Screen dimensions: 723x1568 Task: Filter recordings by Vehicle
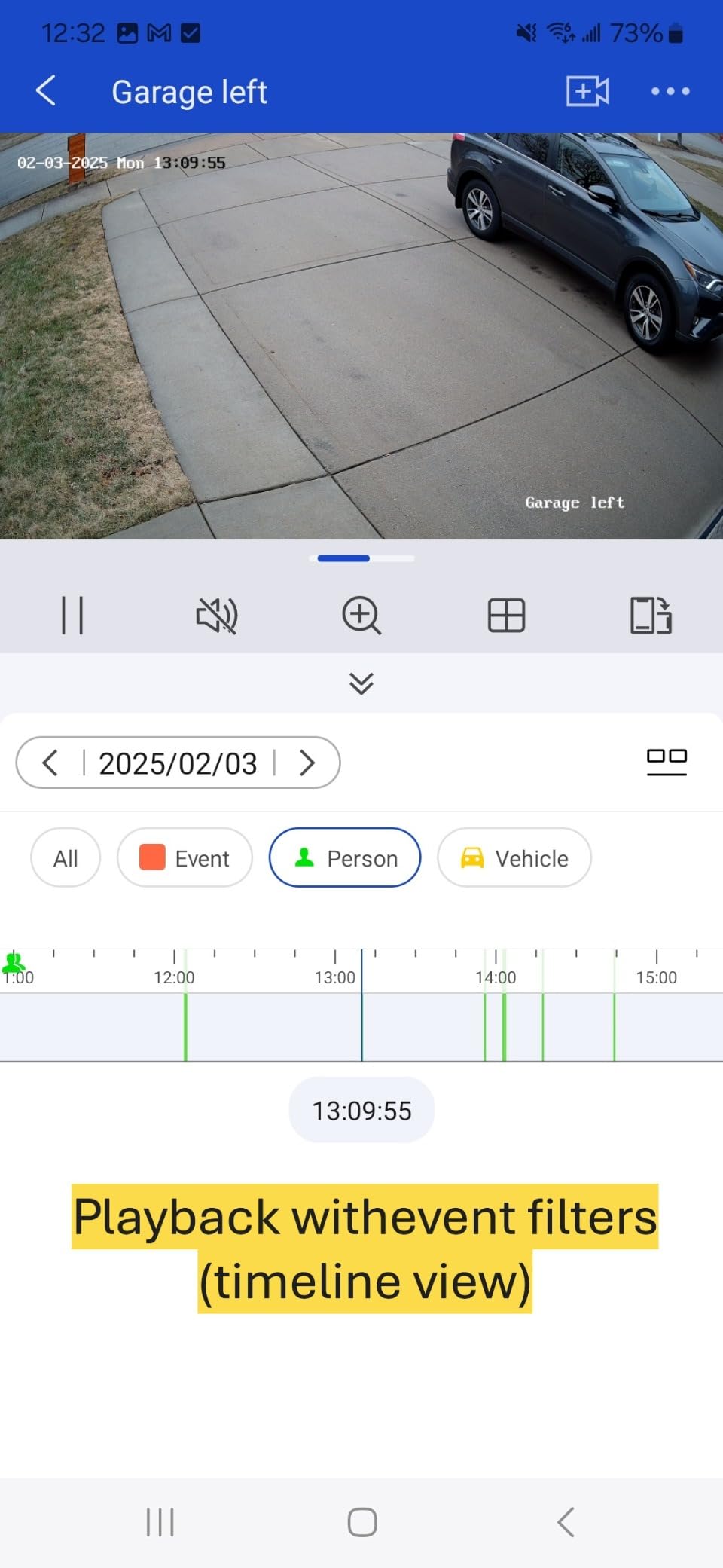(x=514, y=858)
